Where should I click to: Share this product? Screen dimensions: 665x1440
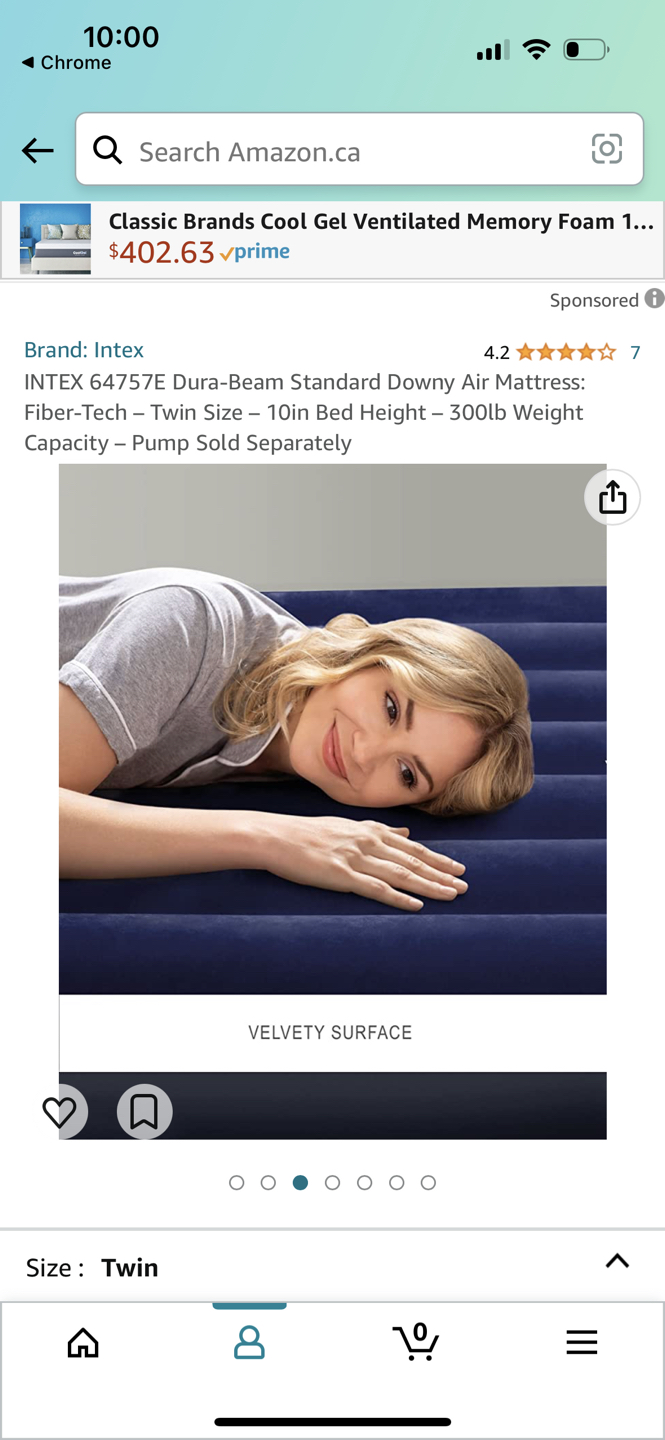(612, 497)
